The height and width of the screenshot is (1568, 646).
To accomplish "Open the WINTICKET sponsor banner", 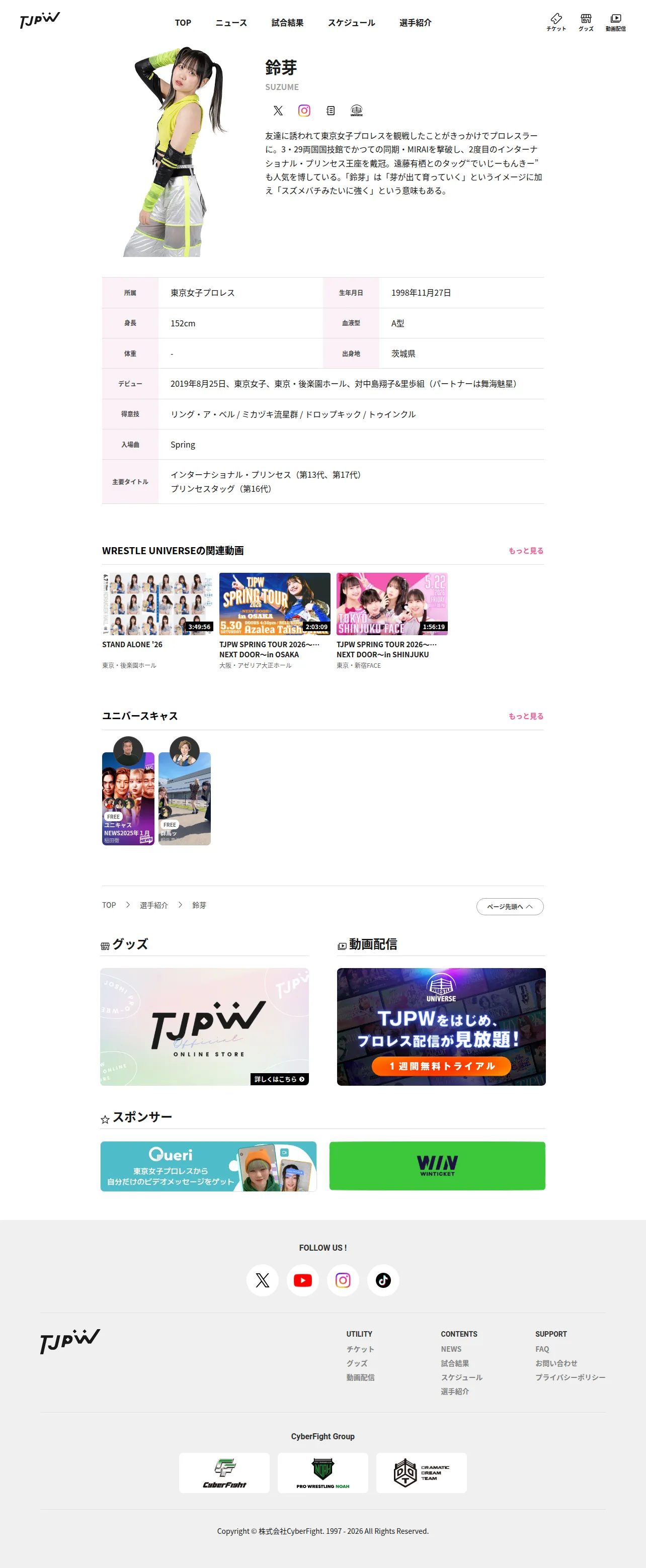I will tap(437, 1166).
